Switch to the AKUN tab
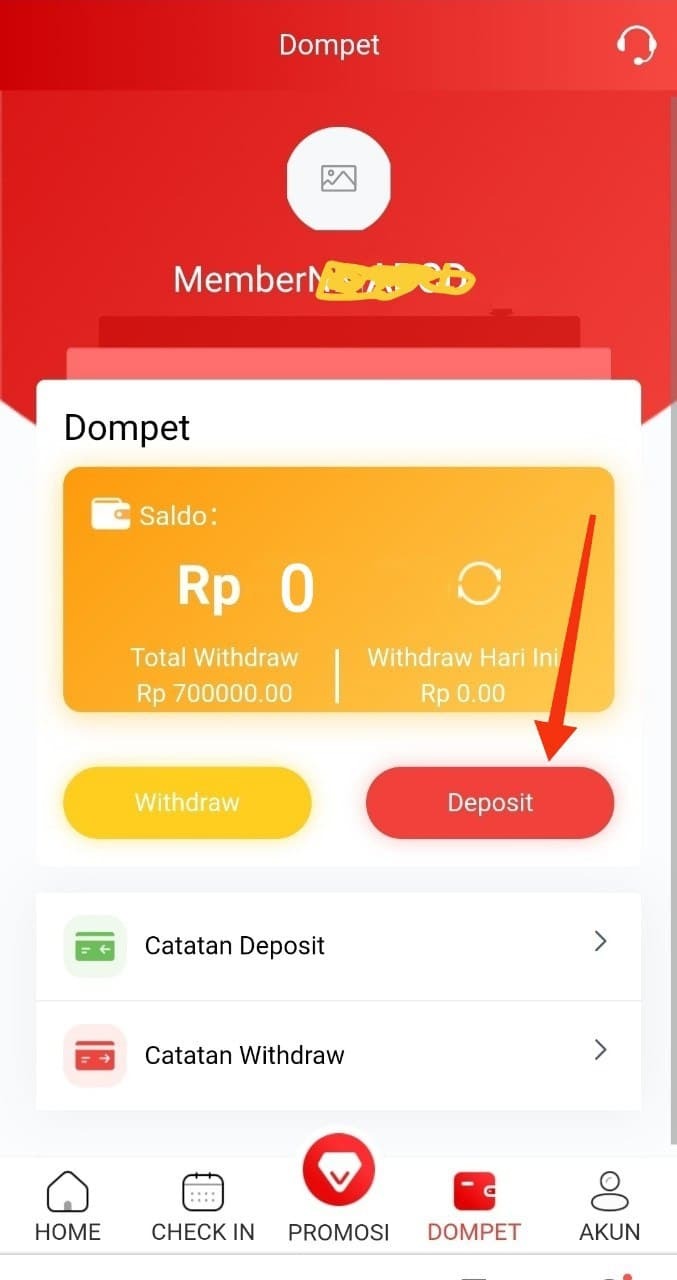Image resolution: width=677 pixels, height=1280 pixels. [609, 1207]
